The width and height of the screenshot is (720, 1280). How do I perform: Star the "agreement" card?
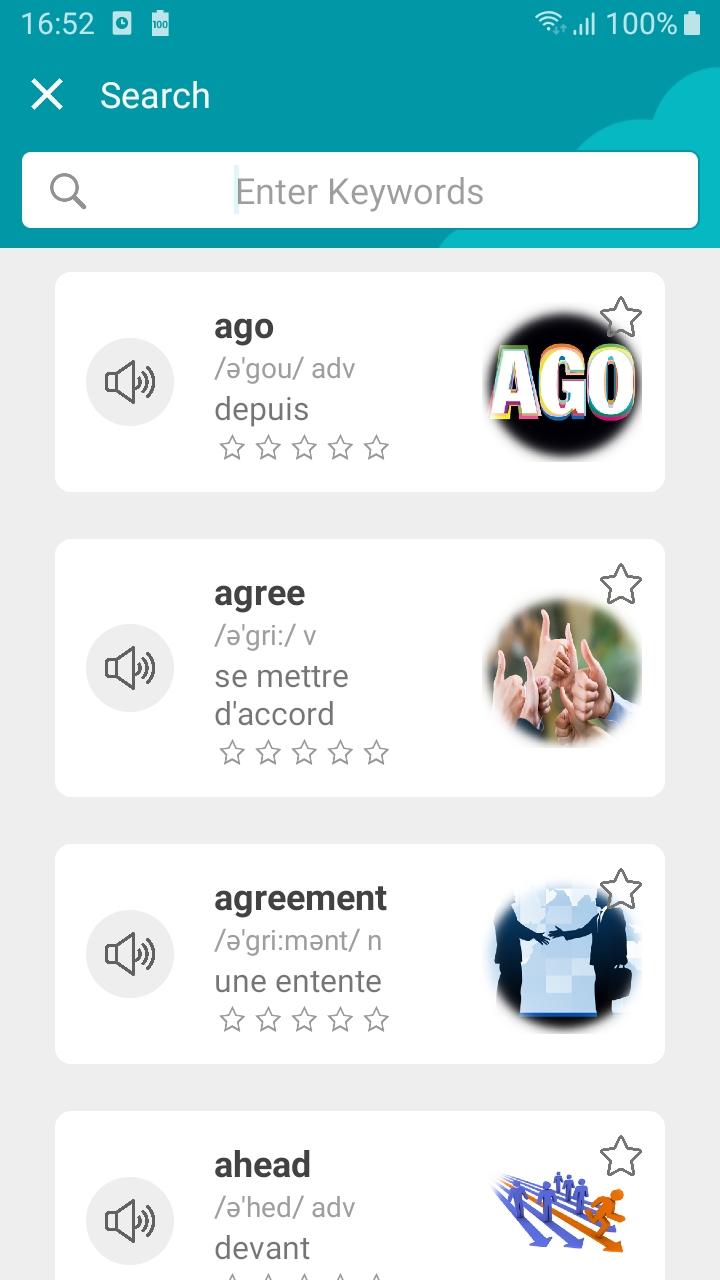click(x=620, y=889)
